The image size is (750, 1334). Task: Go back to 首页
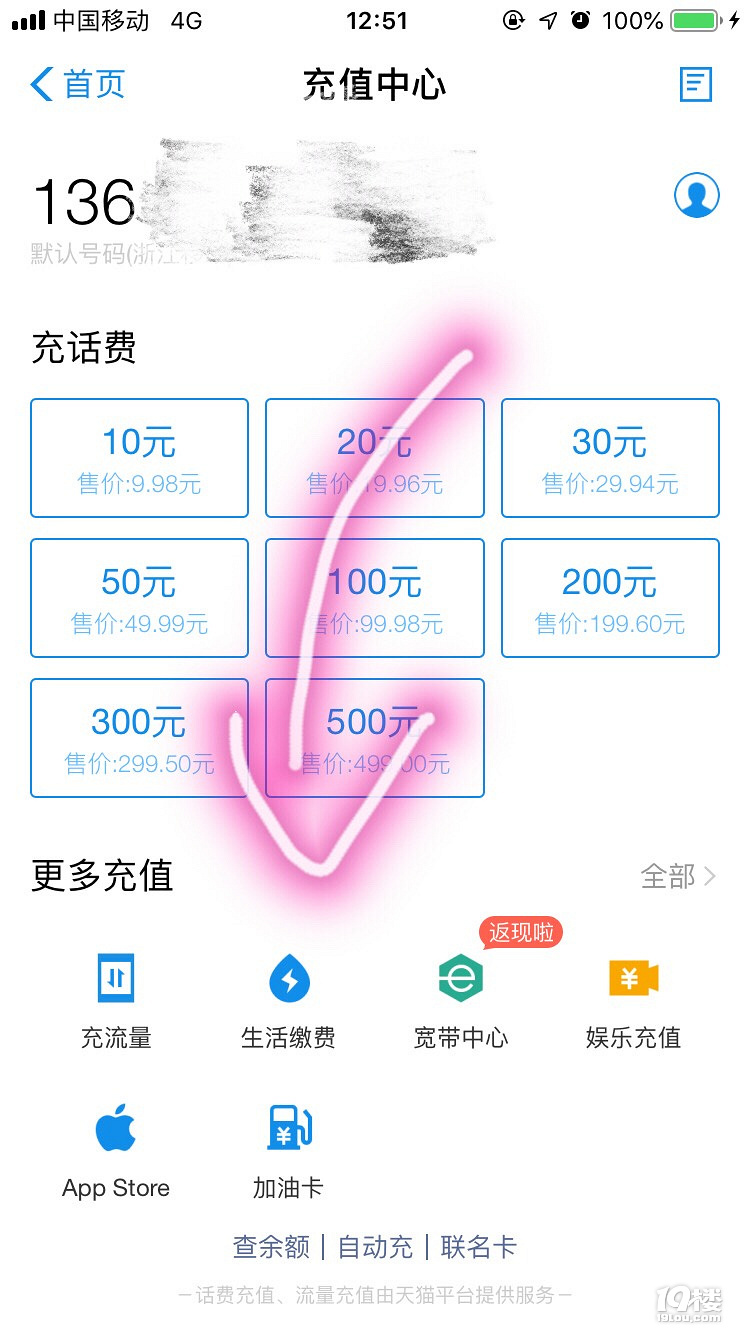(x=78, y=84)
